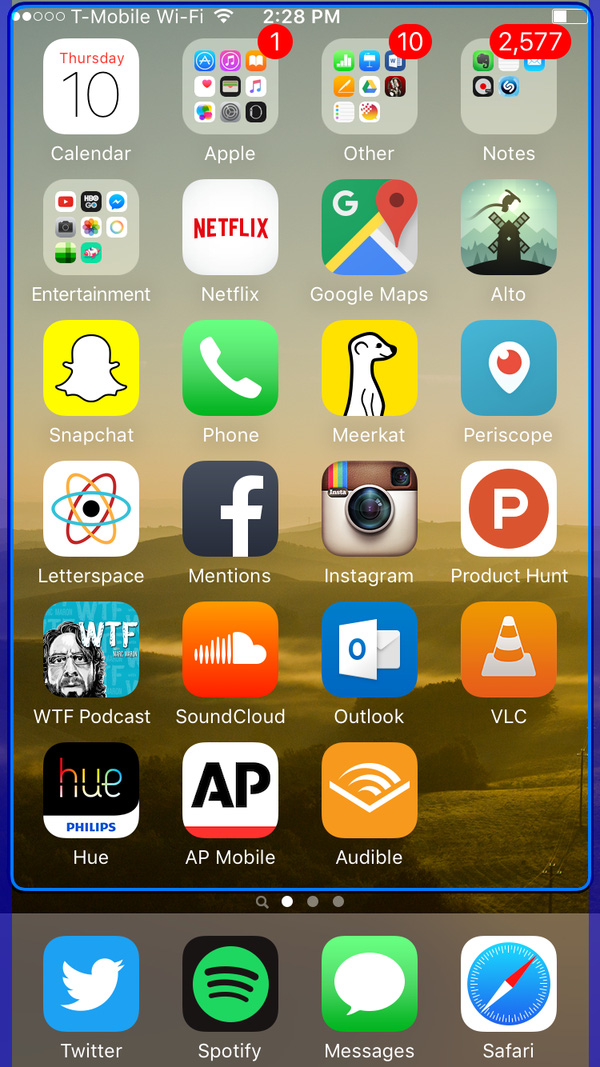Open Outlook mail
600x1067 pixels.
(x=369, y=650)
